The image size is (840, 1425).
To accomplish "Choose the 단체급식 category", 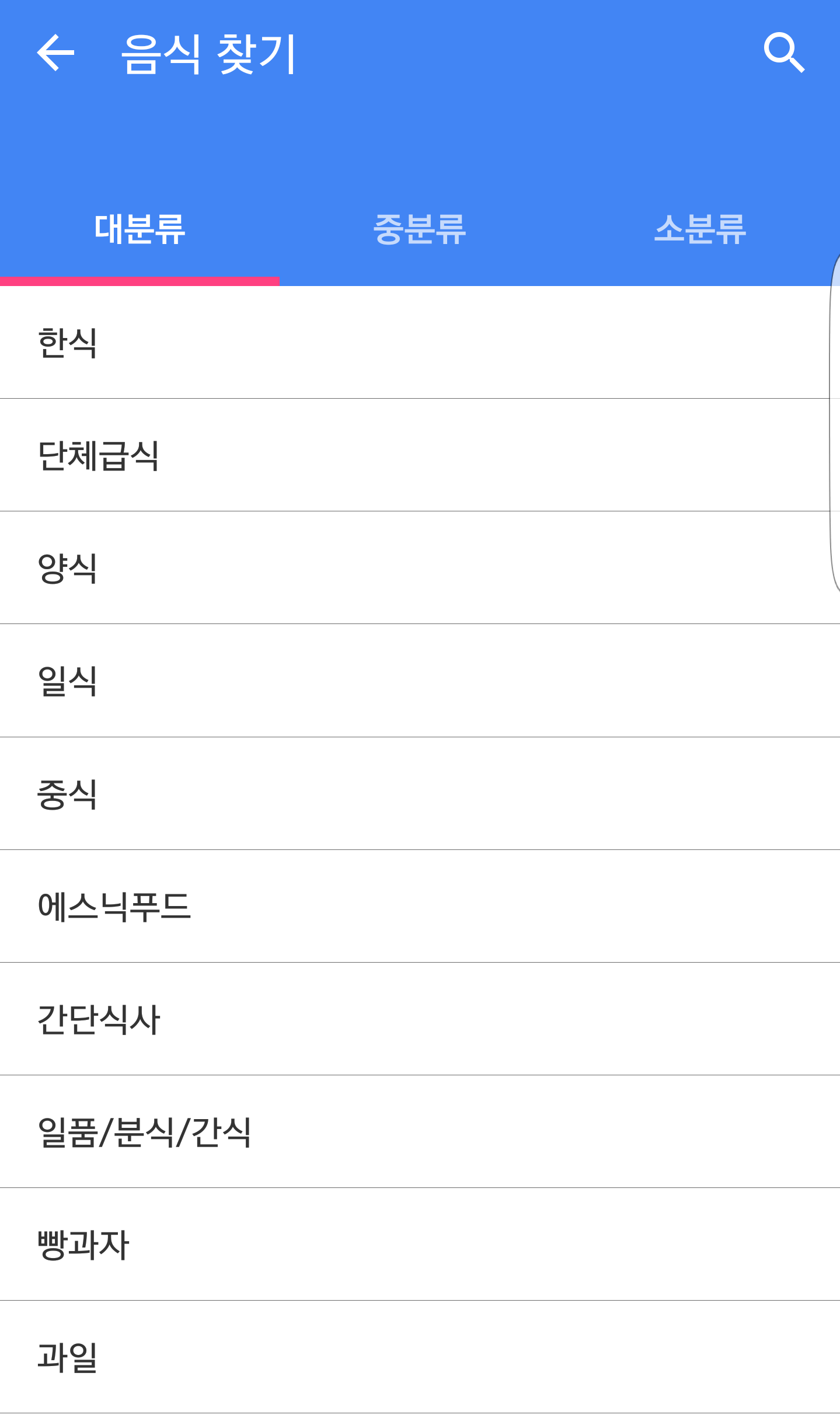I will (x=420, y=455).
